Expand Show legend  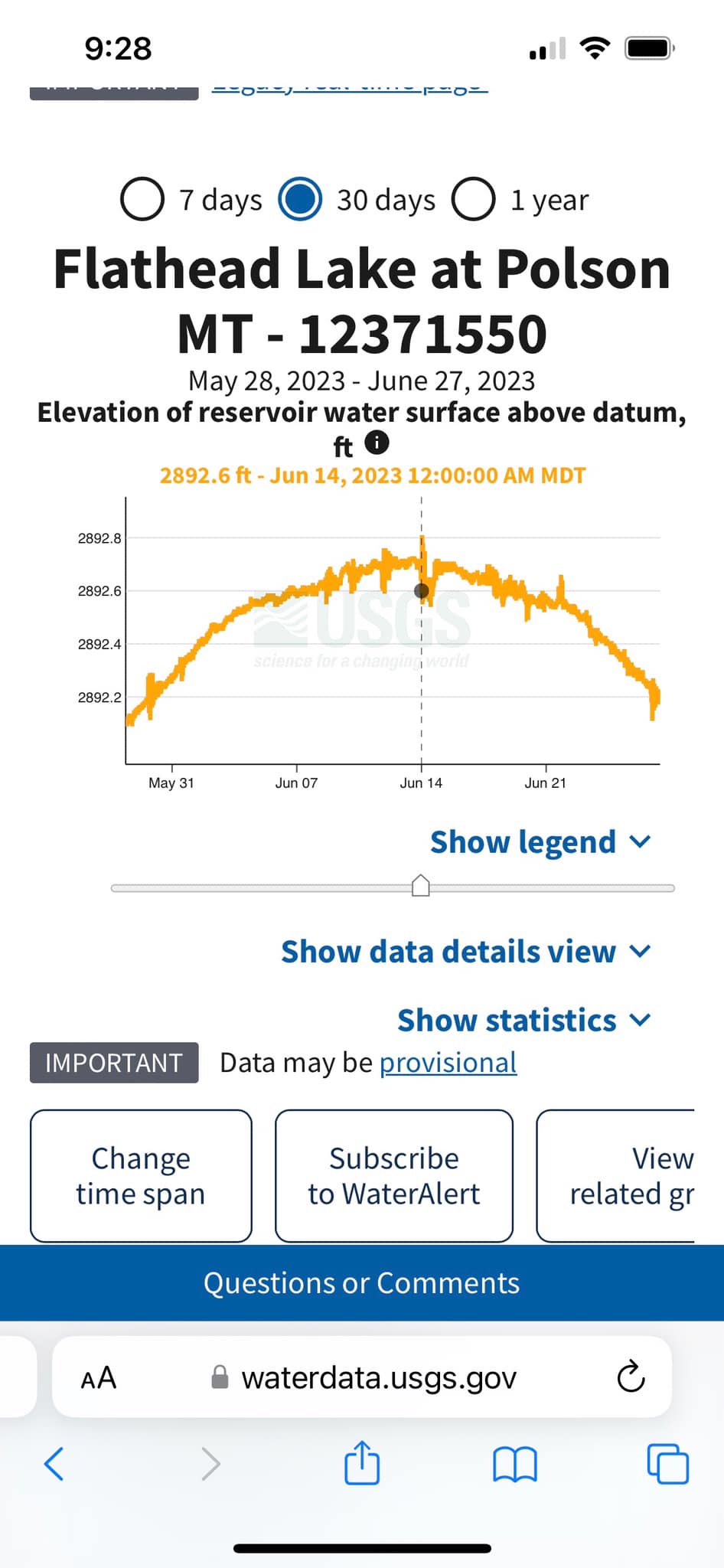pyautogui.click(x=540, y=841)
